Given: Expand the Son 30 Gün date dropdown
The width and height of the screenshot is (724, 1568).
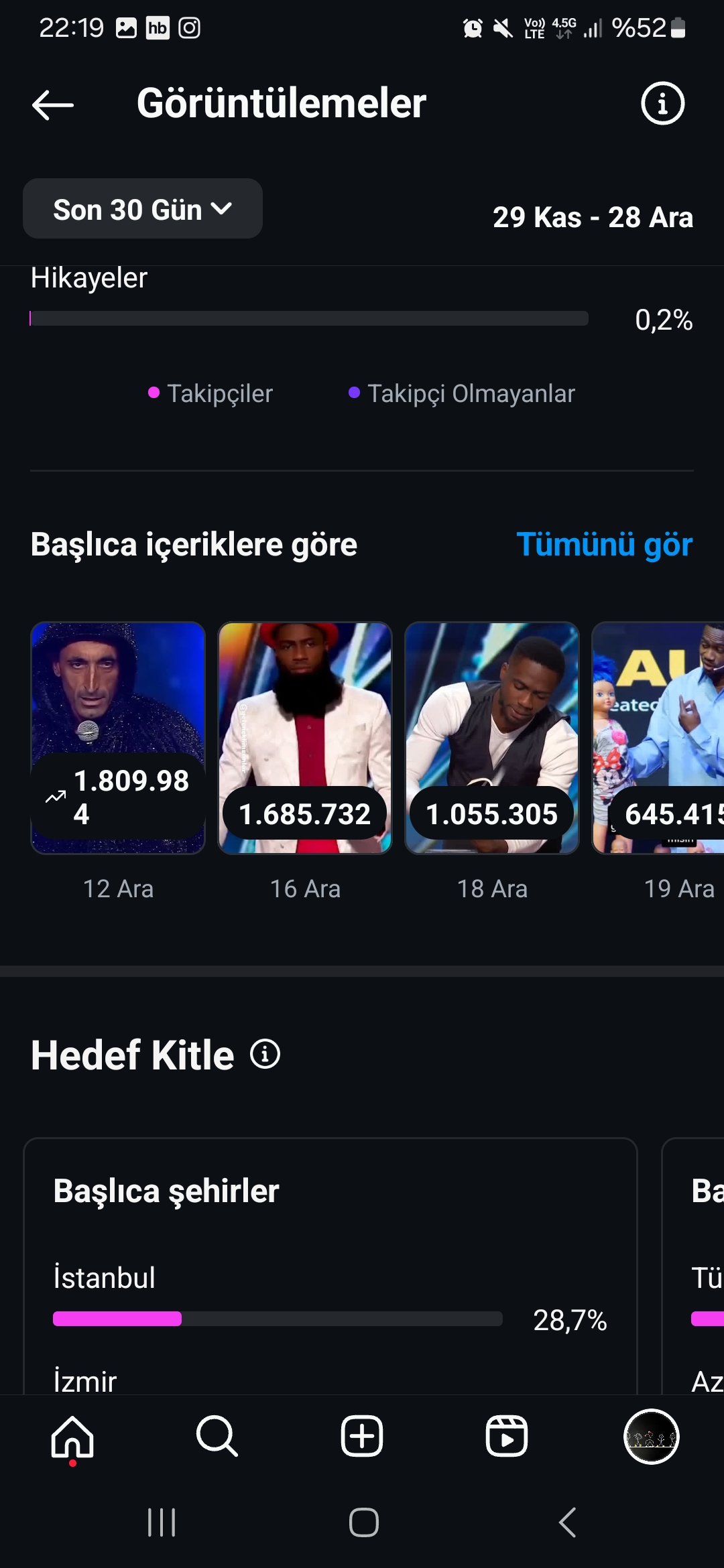Looking at the screenshot, I should 143,209.
